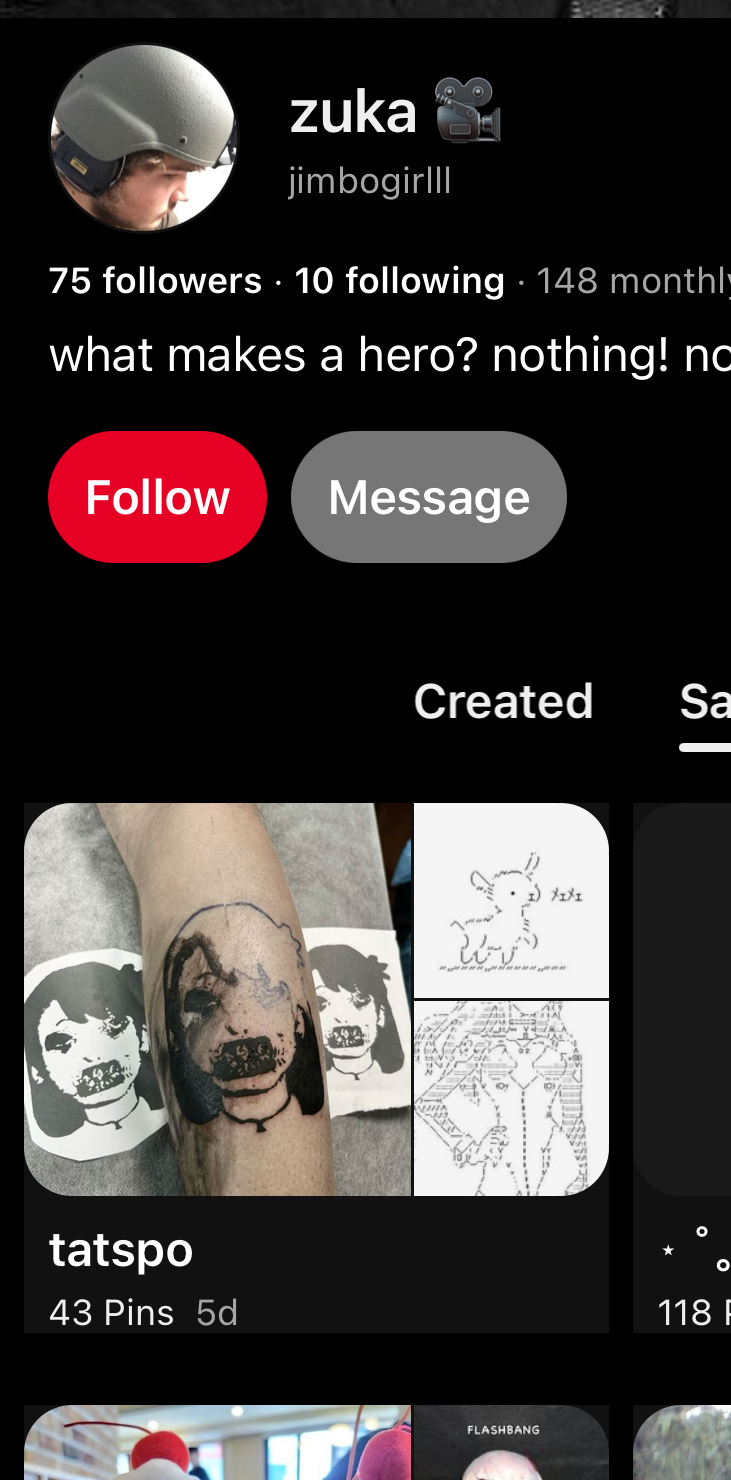Screen dimensions: 731x1480
Task: Expand the profile bio text
Action: click(389, 356)
